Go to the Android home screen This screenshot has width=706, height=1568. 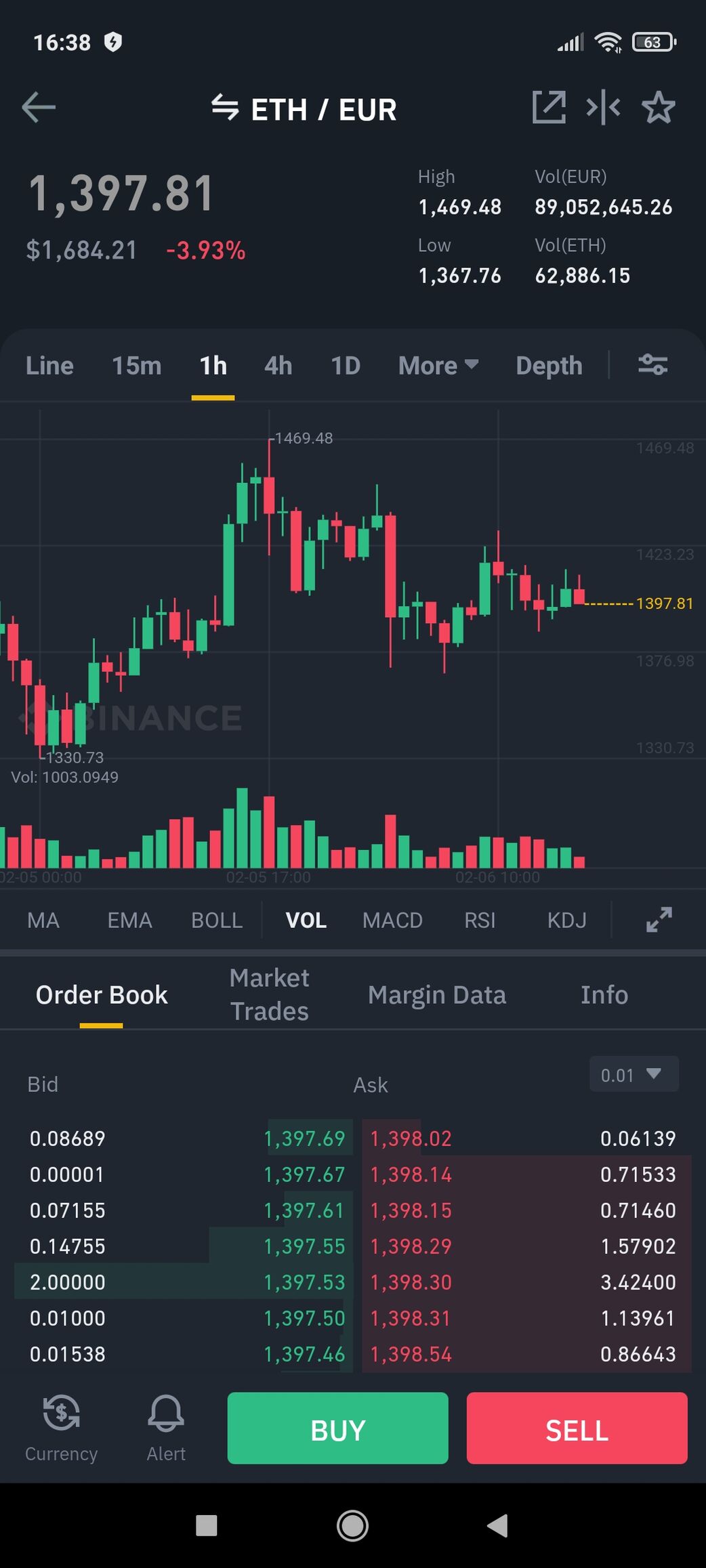tap(352, 1525)
